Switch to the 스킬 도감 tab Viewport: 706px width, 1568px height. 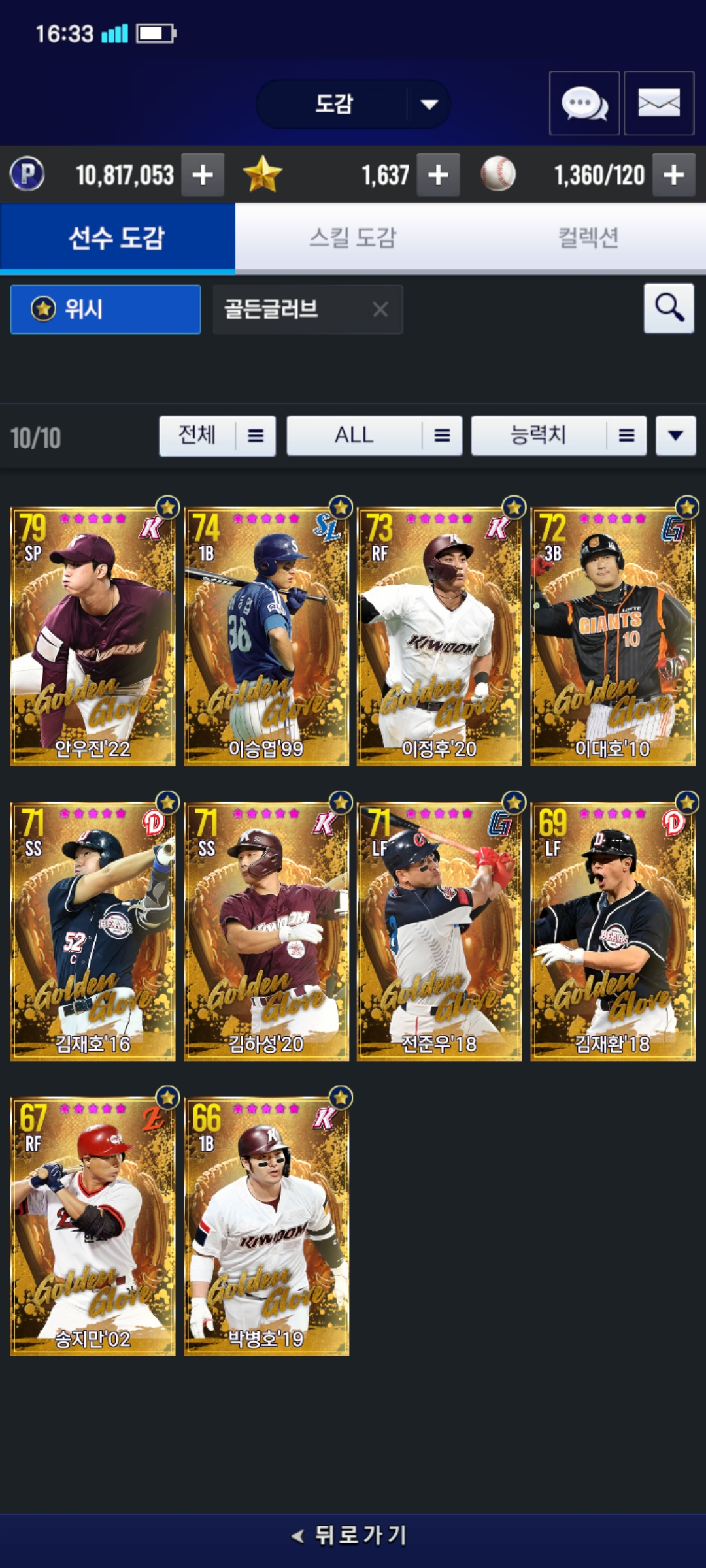click(353, 238)
